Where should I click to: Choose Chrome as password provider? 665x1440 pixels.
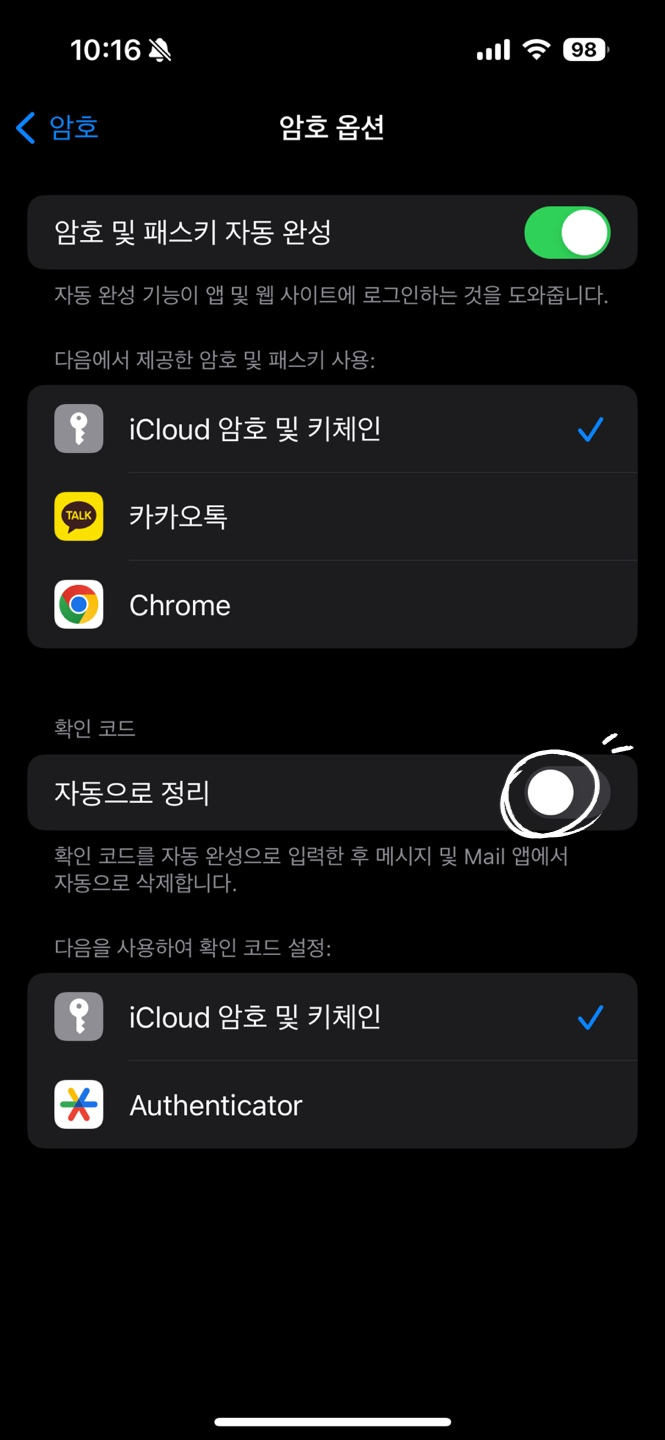[332, 605]
